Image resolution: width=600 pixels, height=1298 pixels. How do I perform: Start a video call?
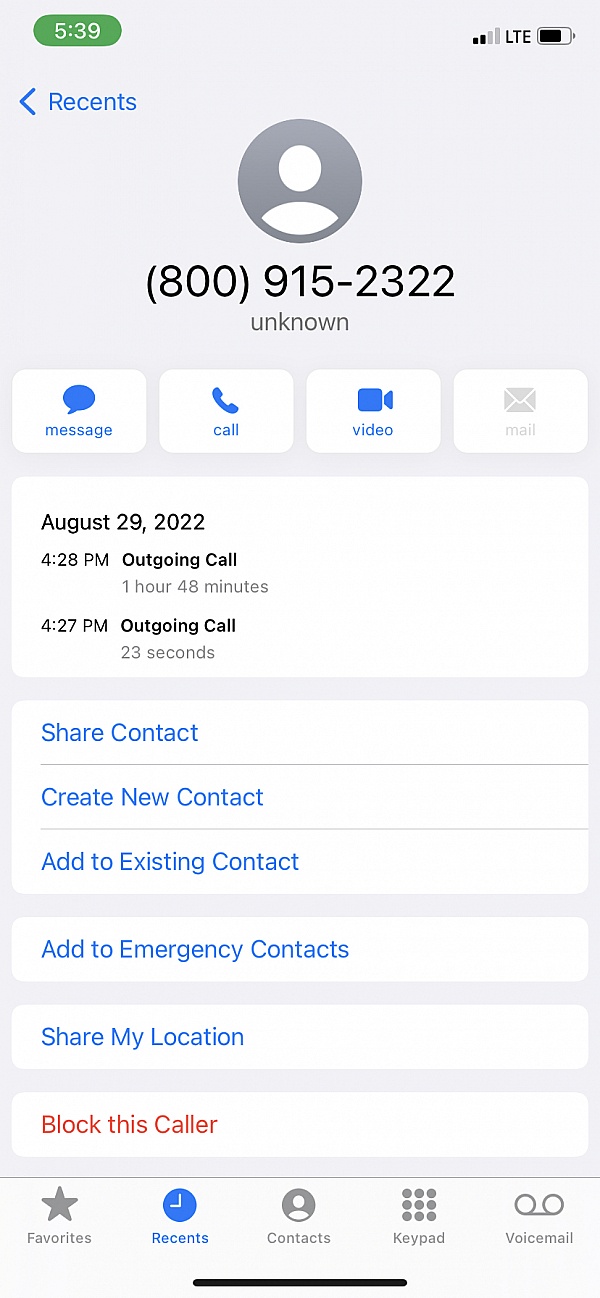pyautogui.click(x=373, y=411)
